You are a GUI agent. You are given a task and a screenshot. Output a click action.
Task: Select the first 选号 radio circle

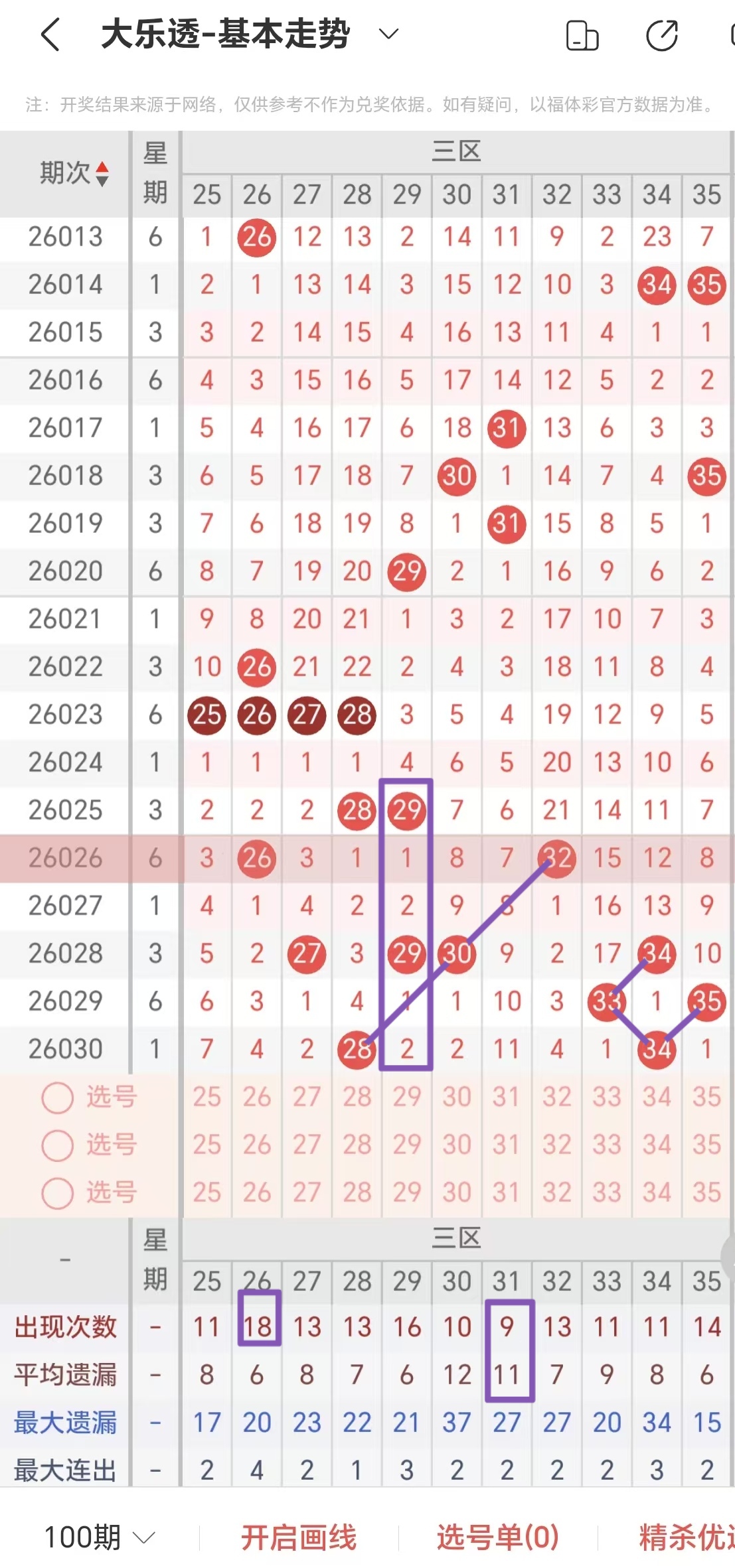(x=56, y=1098)
